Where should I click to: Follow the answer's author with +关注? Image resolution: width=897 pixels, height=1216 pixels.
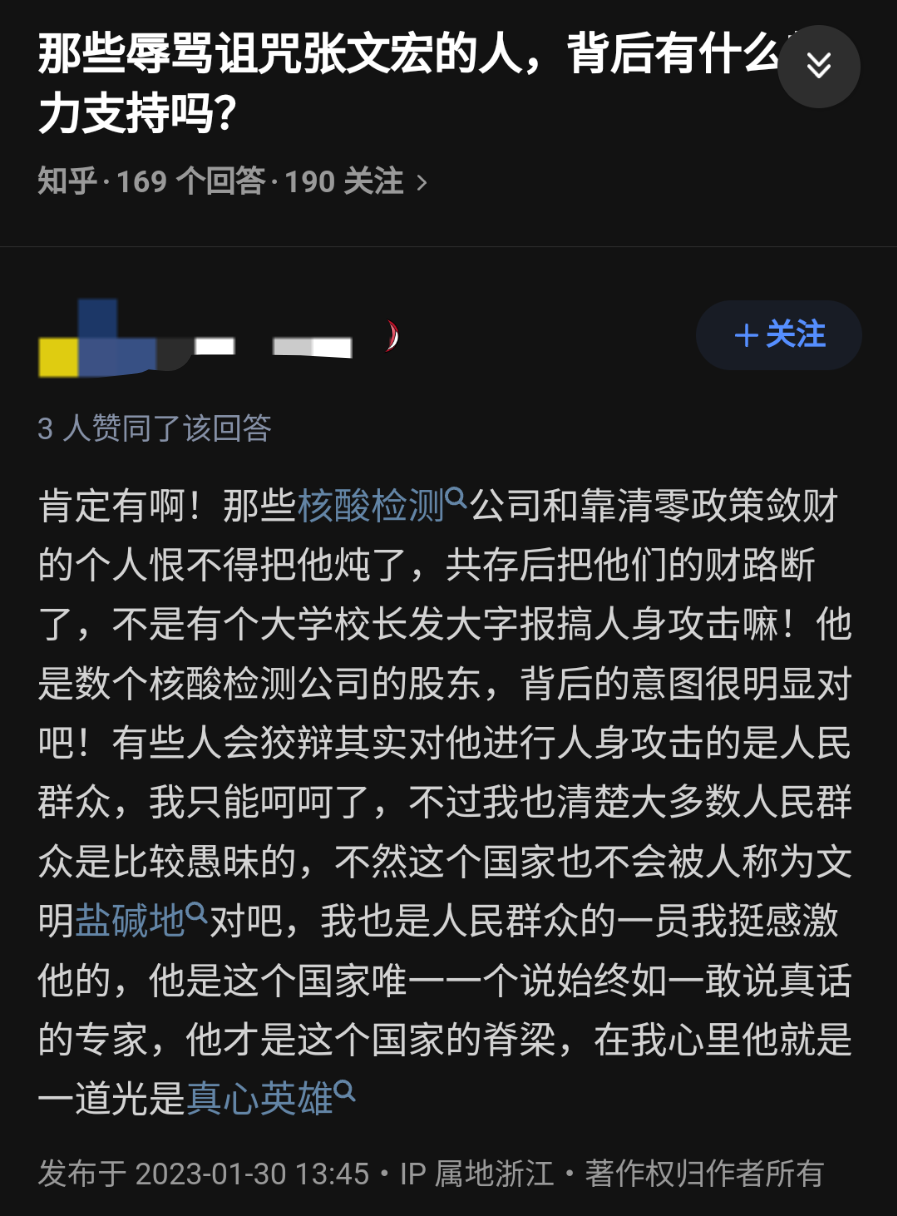pyautogui.click(x=779, y=335)
